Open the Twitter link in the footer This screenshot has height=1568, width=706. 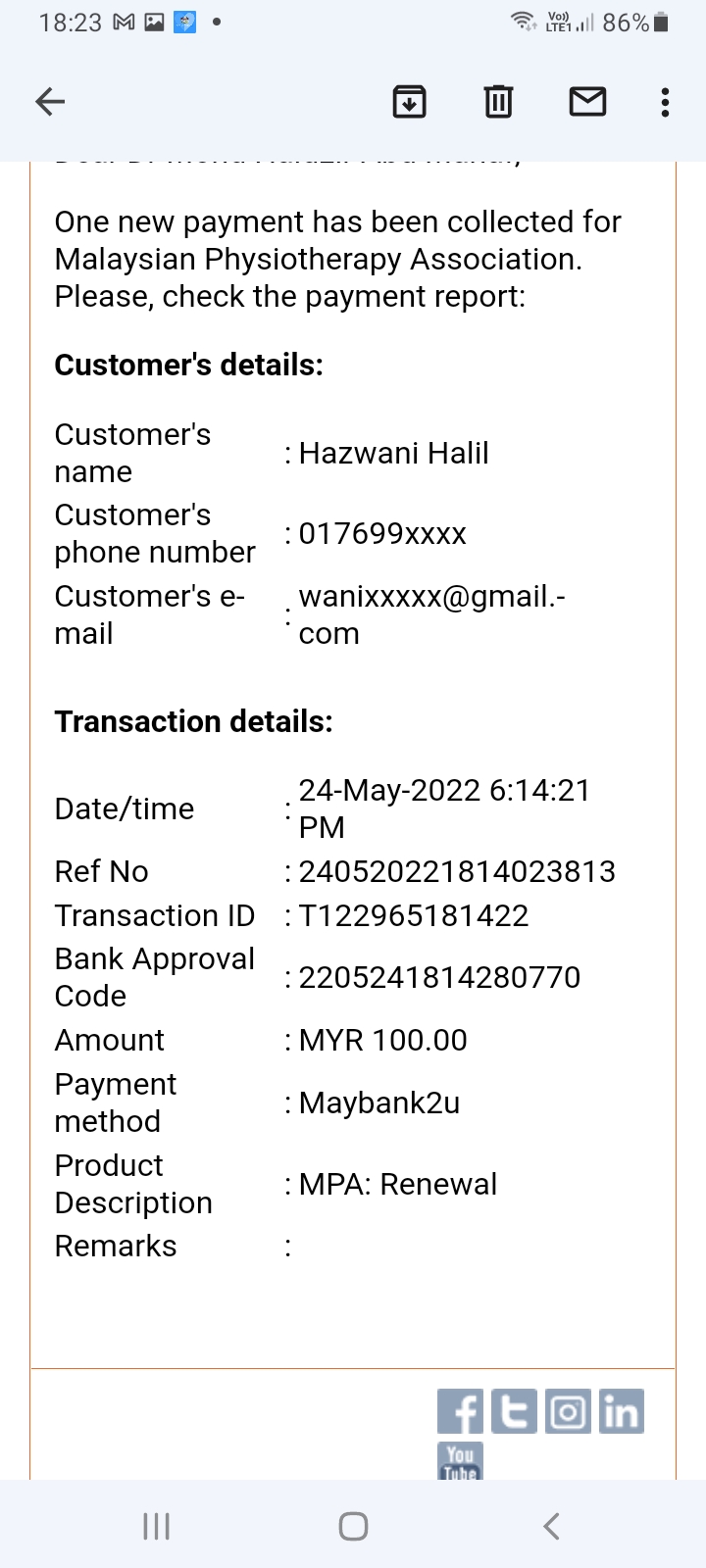tap(514, 1411)
